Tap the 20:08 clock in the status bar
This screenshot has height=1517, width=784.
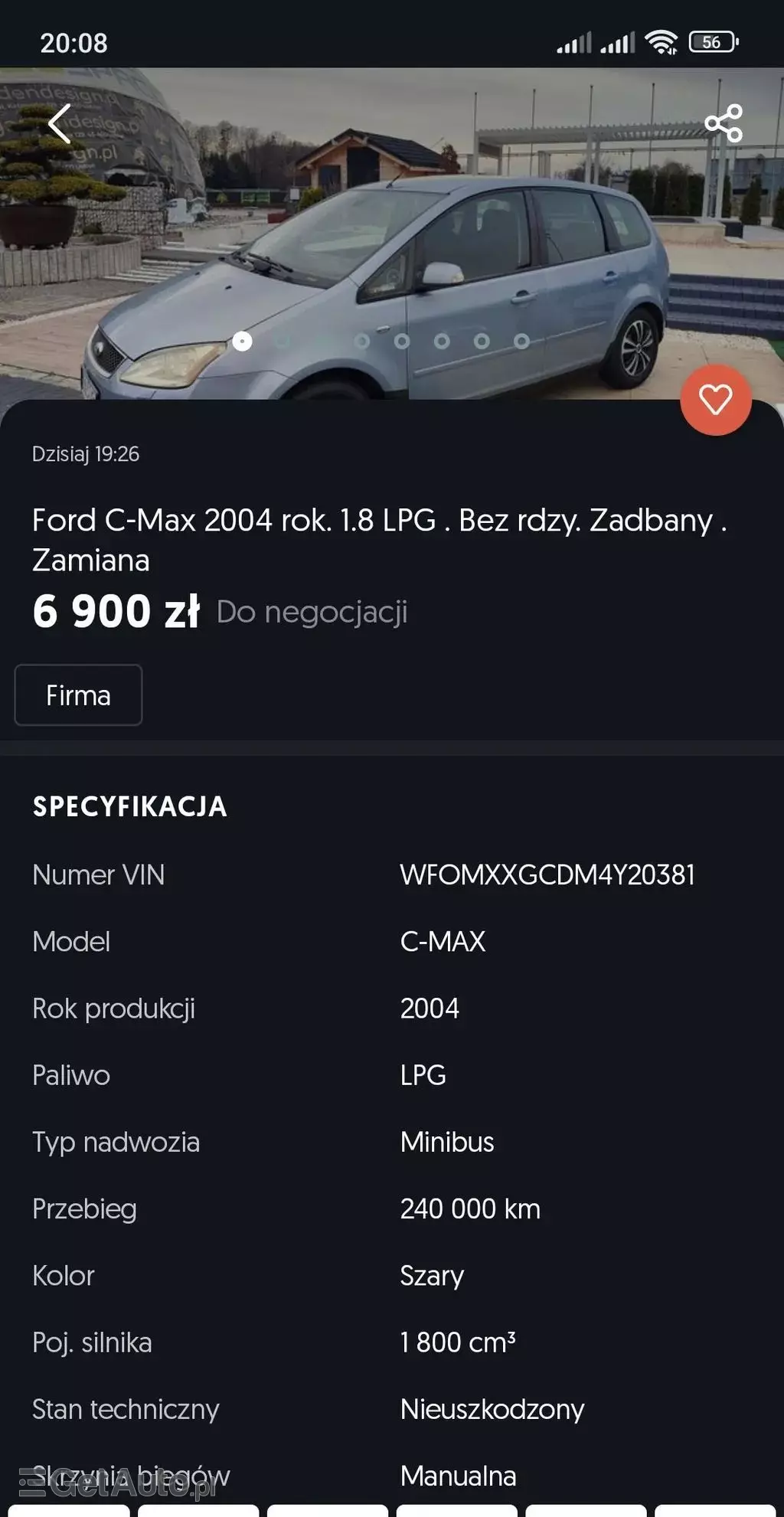point(74,44)
